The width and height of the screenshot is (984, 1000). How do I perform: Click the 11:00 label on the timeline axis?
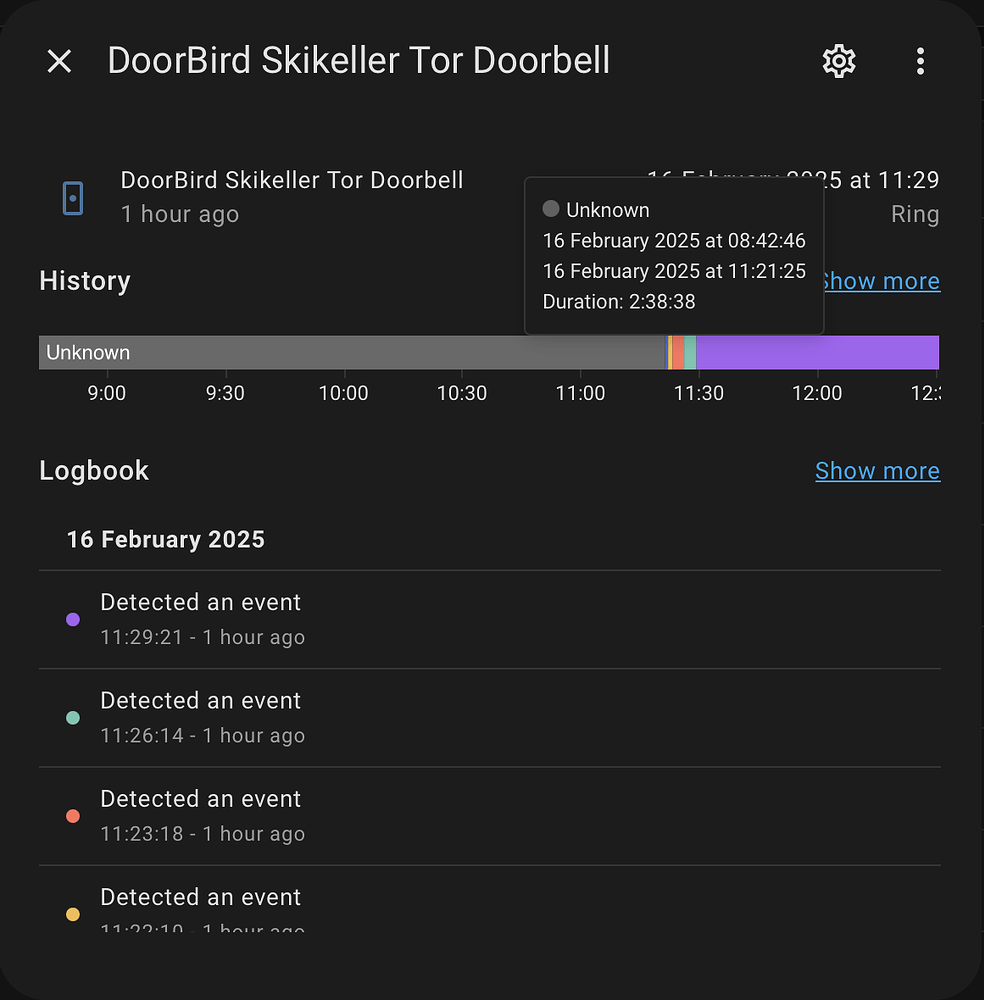580,393
